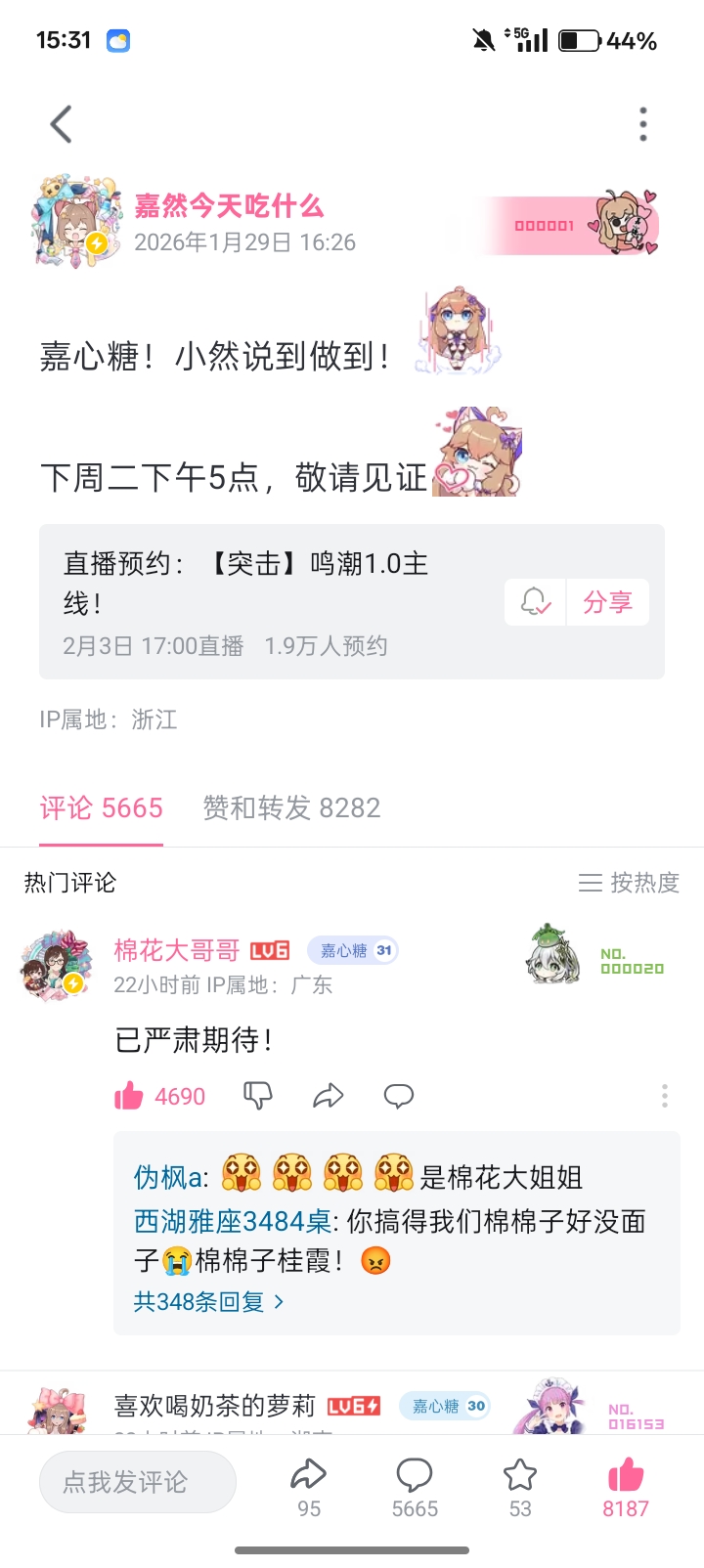Screen dimensions: 704x1568
Task: Select the 评论 5665 tab
Action: point(101,808)
